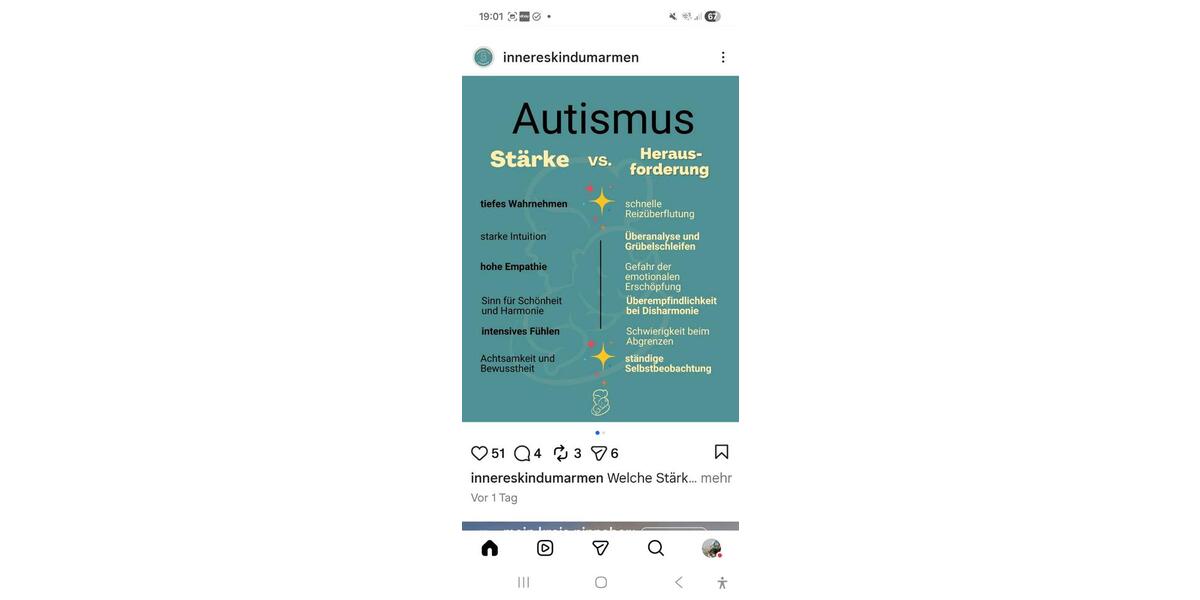Open comments on the Autismus post
The image size is (1200, 600).
[x=522, y=453]
